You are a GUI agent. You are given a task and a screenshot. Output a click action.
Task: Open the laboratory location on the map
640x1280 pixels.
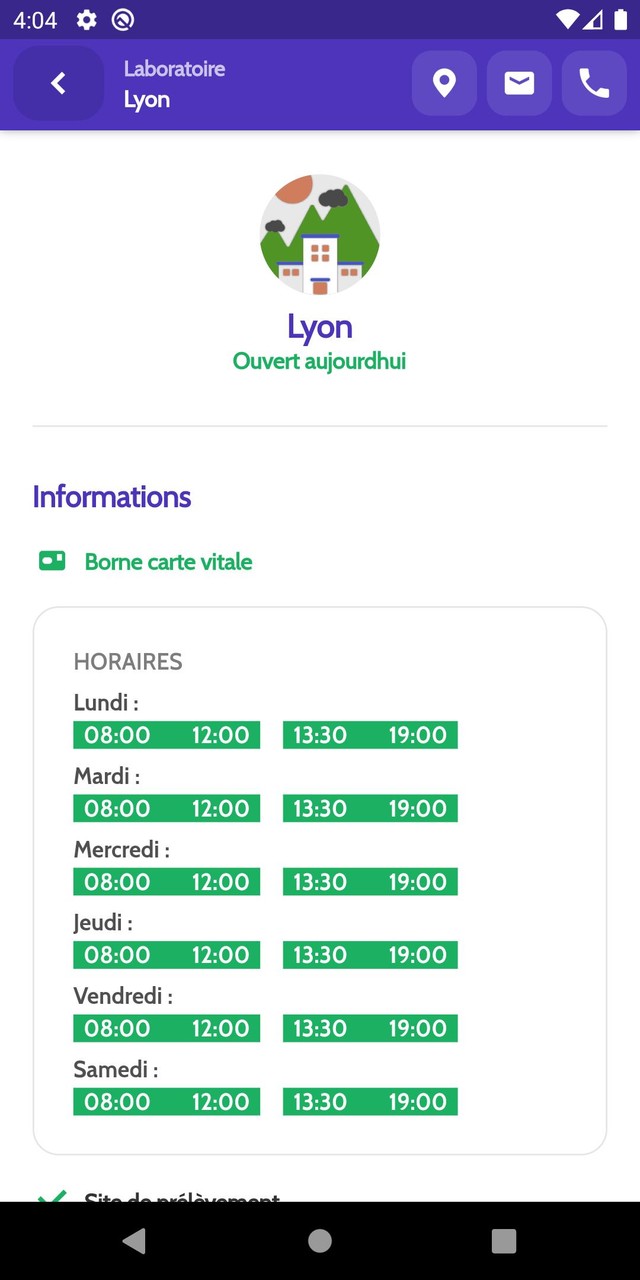tap(444, 84)
